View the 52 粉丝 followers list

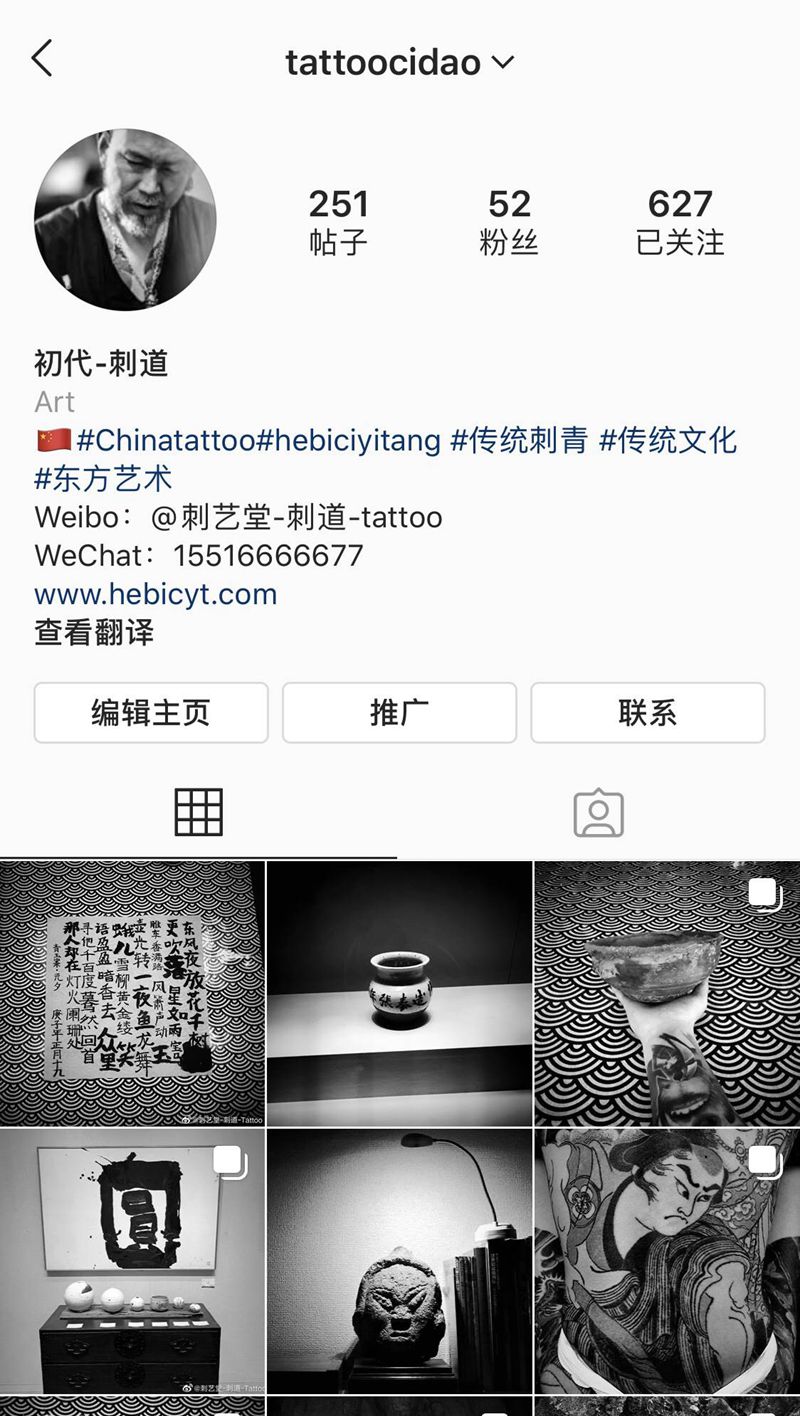509,221
